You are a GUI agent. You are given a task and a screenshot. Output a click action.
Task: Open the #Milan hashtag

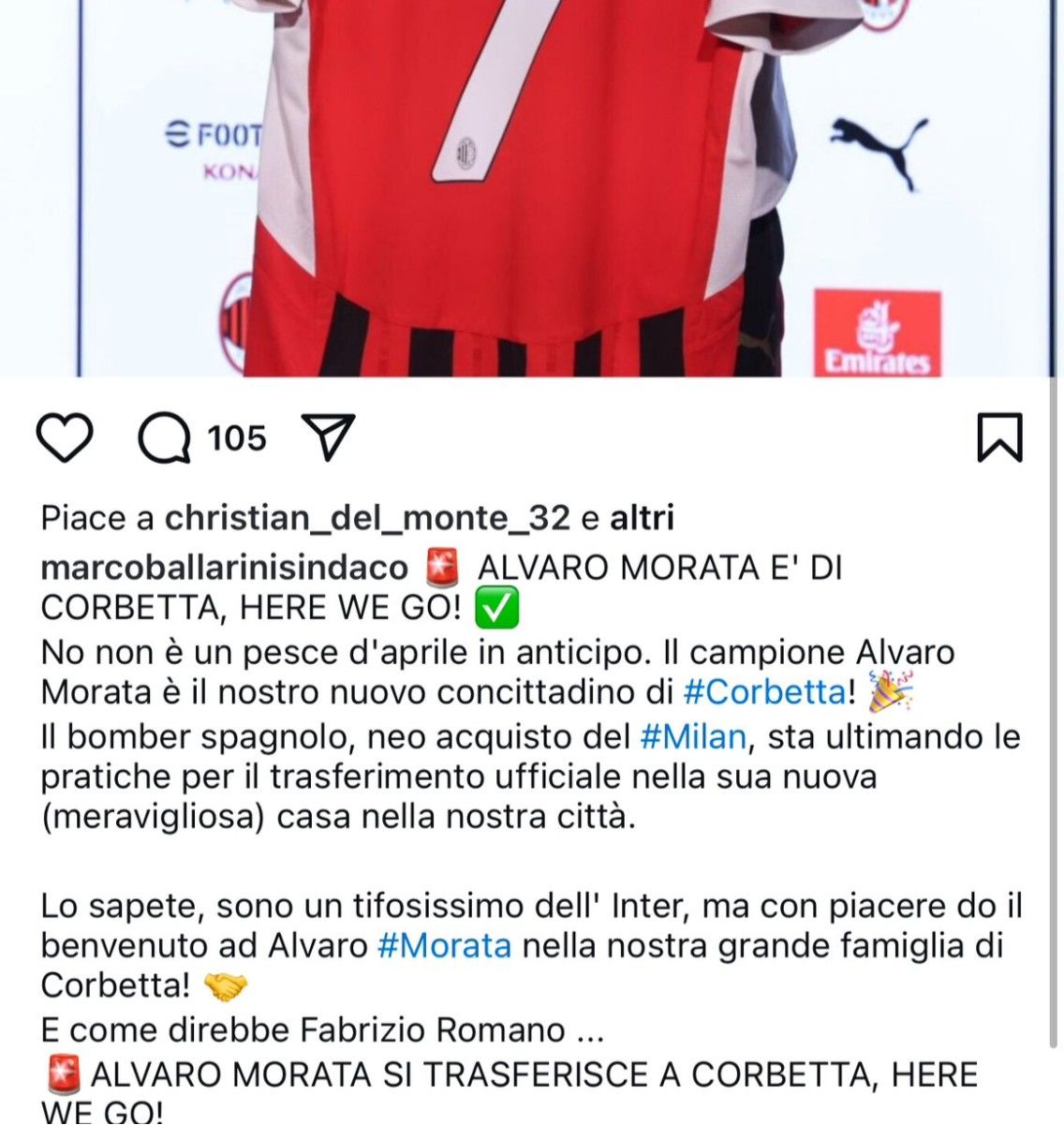coord(693,736)
